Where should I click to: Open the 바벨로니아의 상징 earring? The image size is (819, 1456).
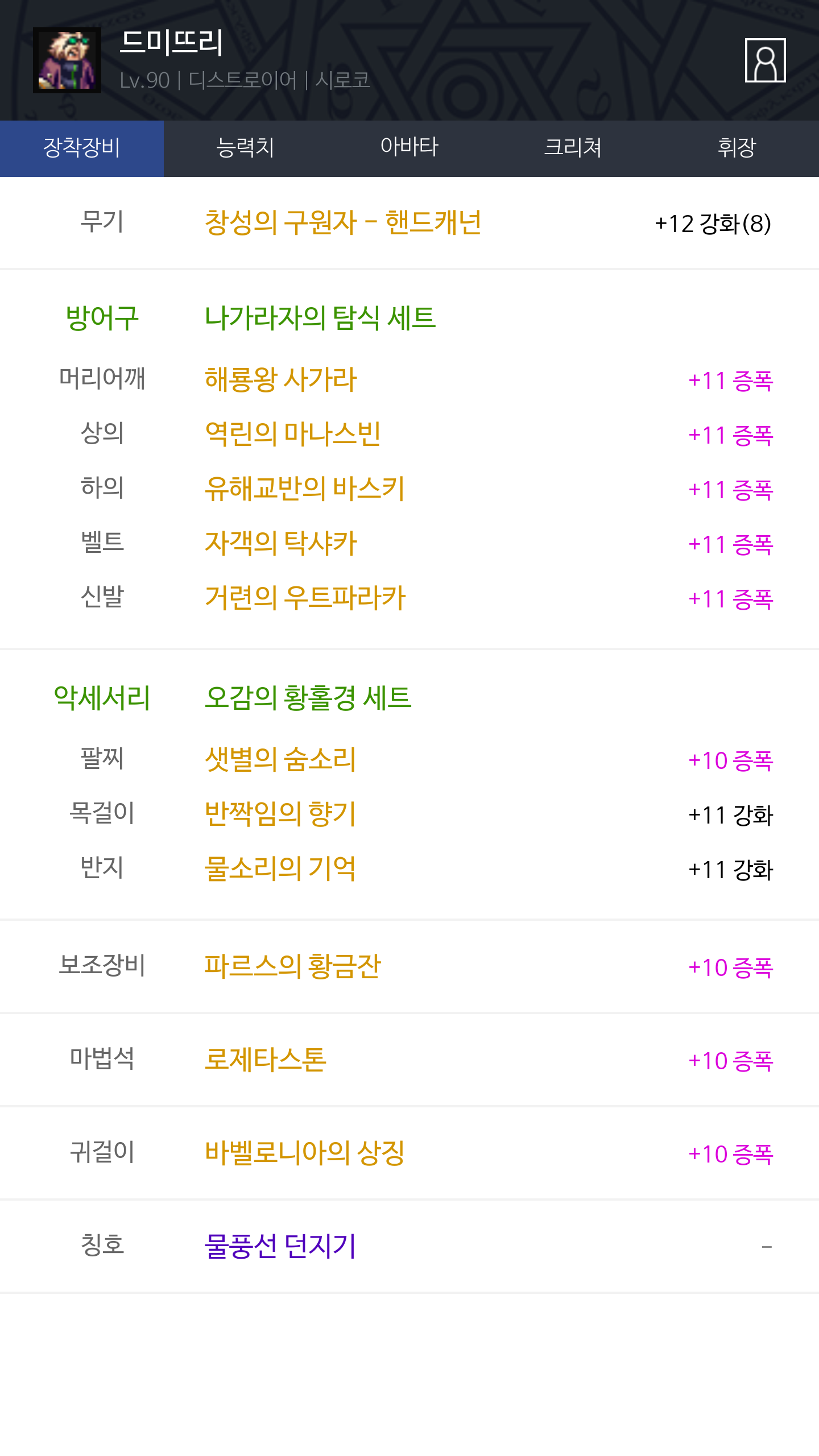click(304, 1153)
